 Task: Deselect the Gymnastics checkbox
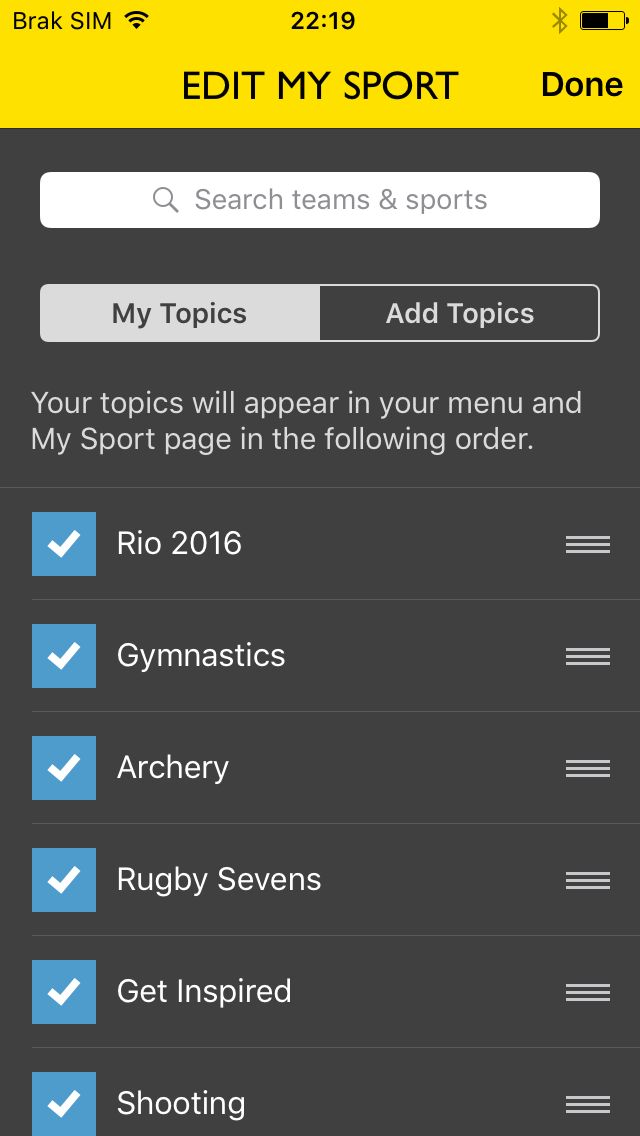[64, 656]
